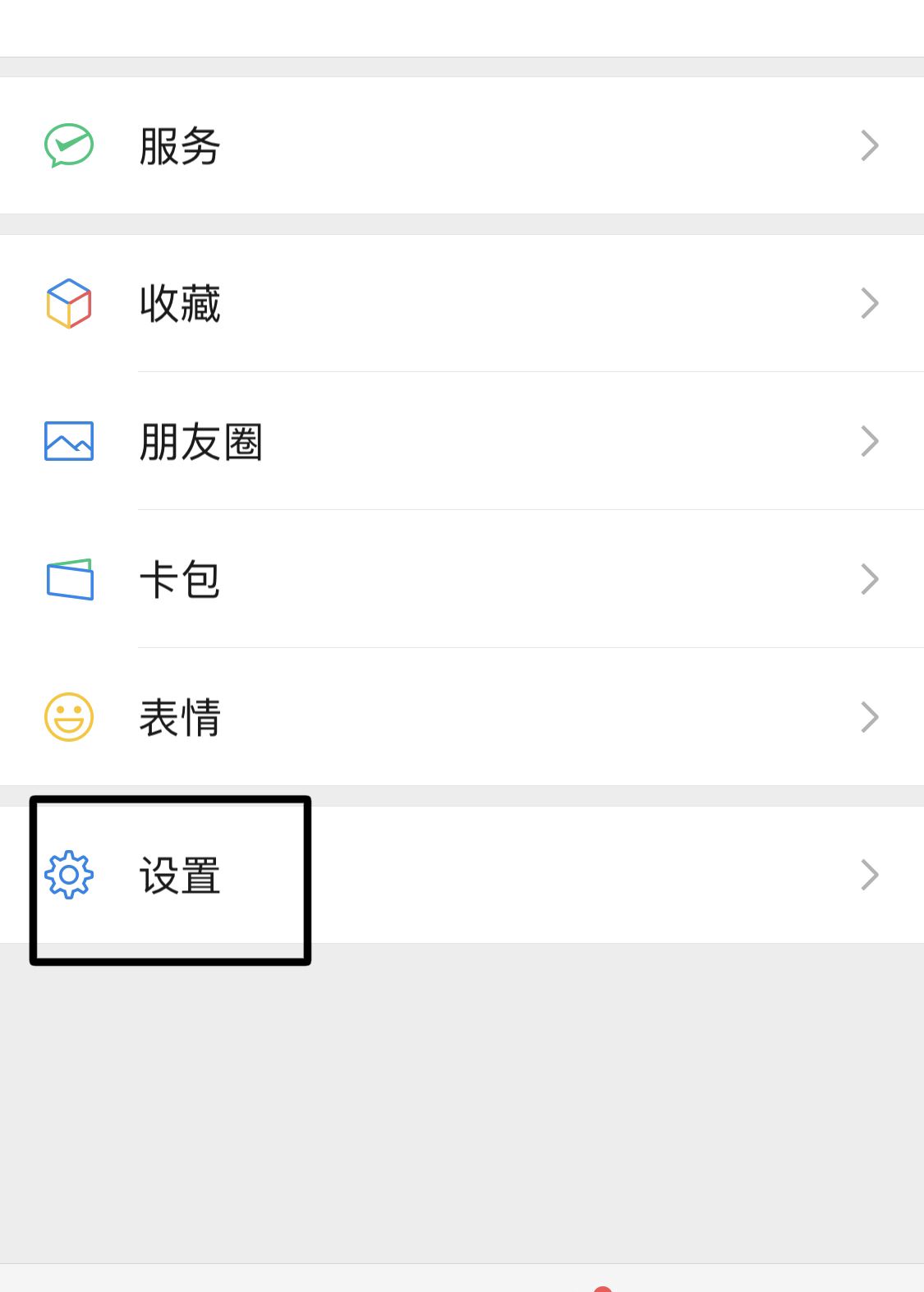Tap the black highlighted Settings box
Viewport: 924px width, 1292px height.
point(170,877)
